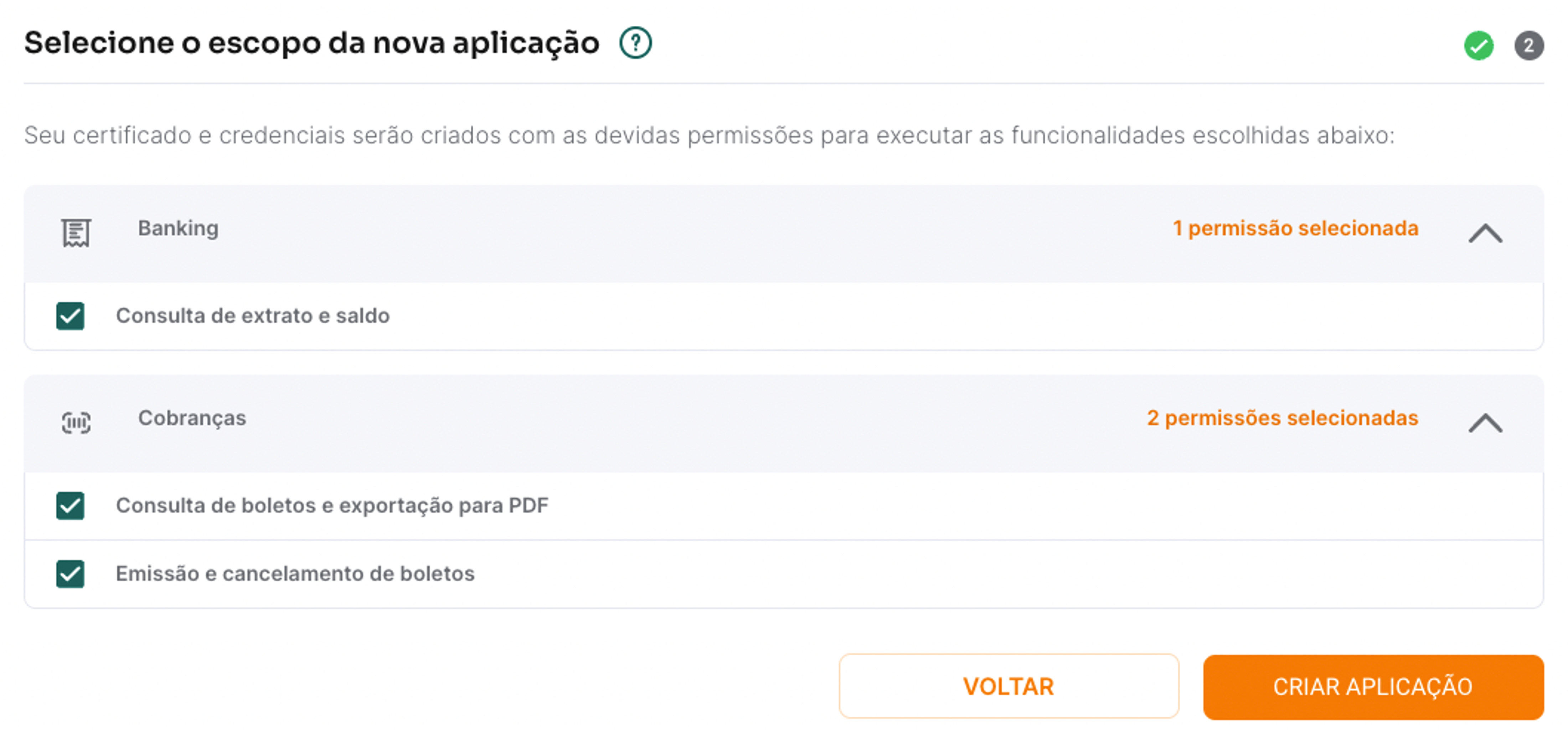Uncheck Consulta de extrato e saldo
The height and width of the screenshot is (732, 1568).
[71, 316]
